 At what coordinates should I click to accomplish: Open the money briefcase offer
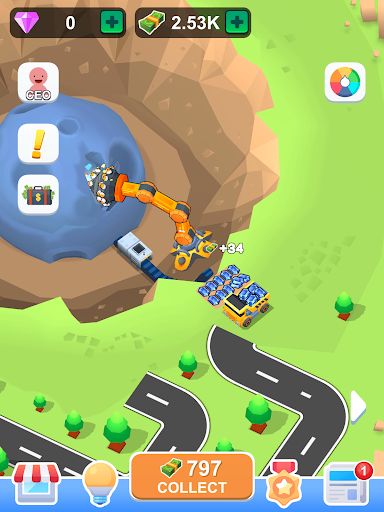click(x=38, y=195)
